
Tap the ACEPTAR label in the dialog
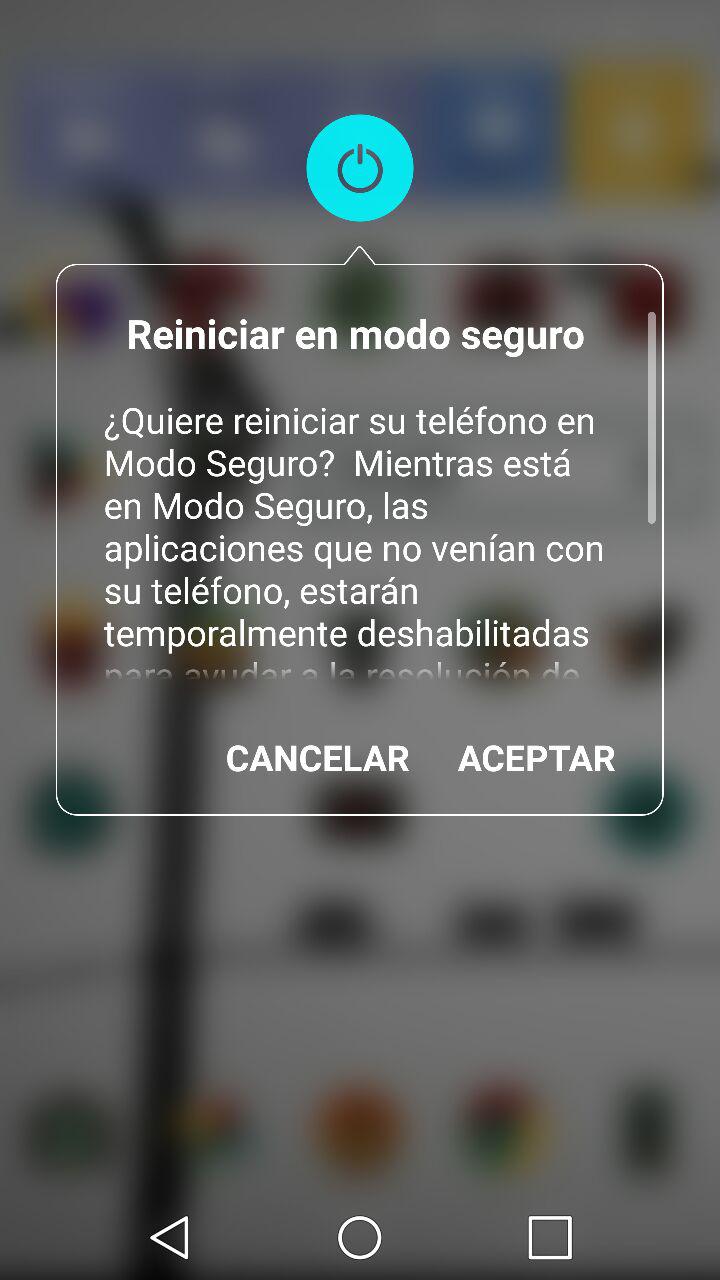point(536,759)
